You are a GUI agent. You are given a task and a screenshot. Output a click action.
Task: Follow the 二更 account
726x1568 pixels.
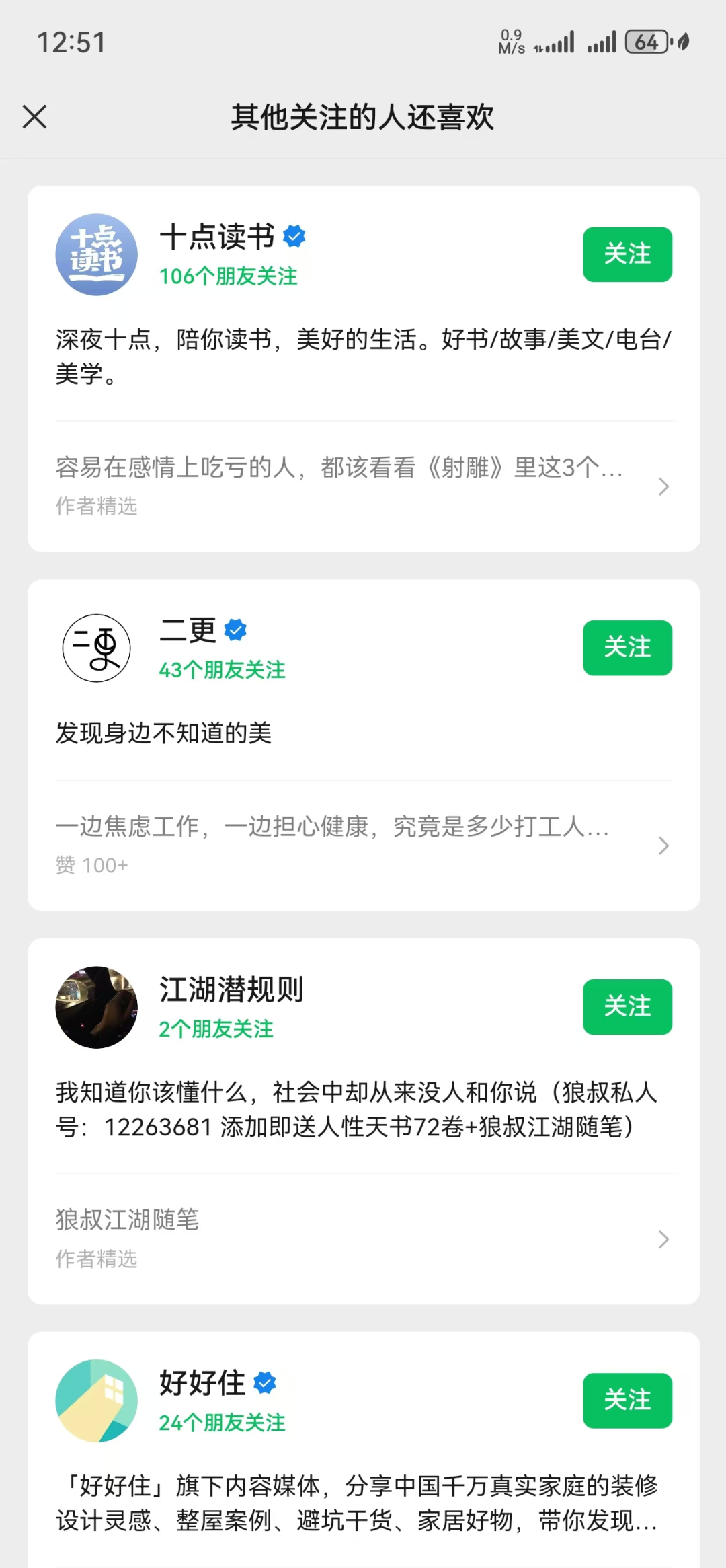tap(627, 648)
